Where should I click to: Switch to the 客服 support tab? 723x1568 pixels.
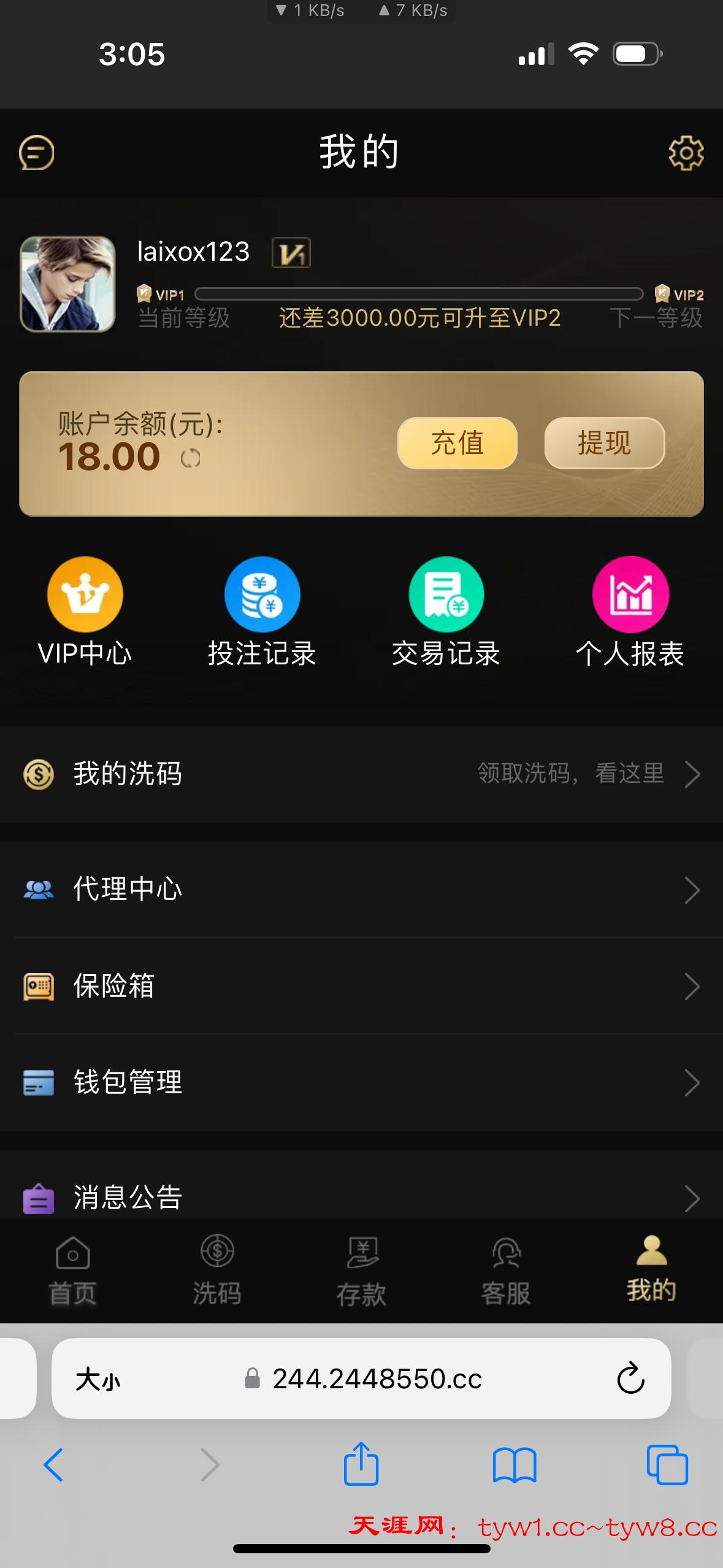[506, 1270]
